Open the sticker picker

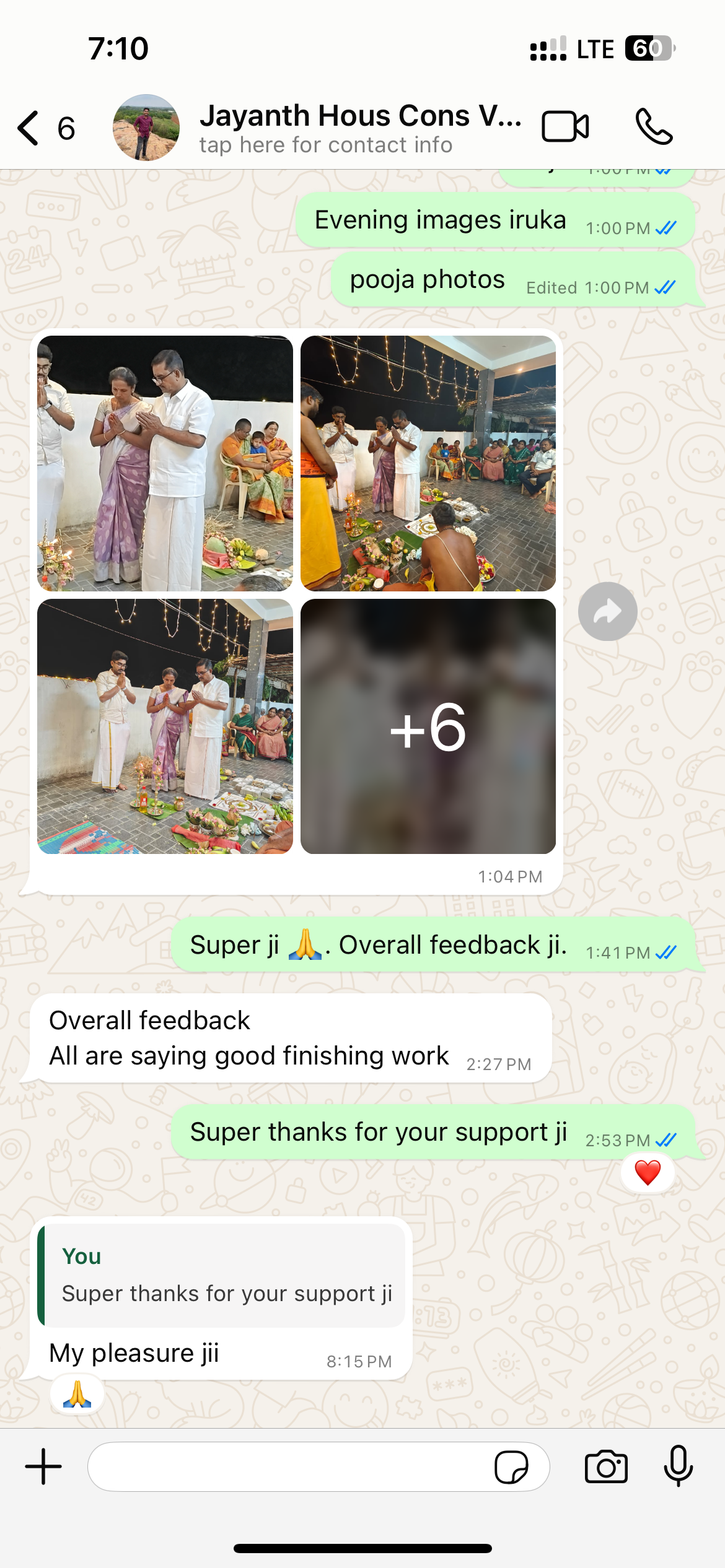tap(511, 1466)
